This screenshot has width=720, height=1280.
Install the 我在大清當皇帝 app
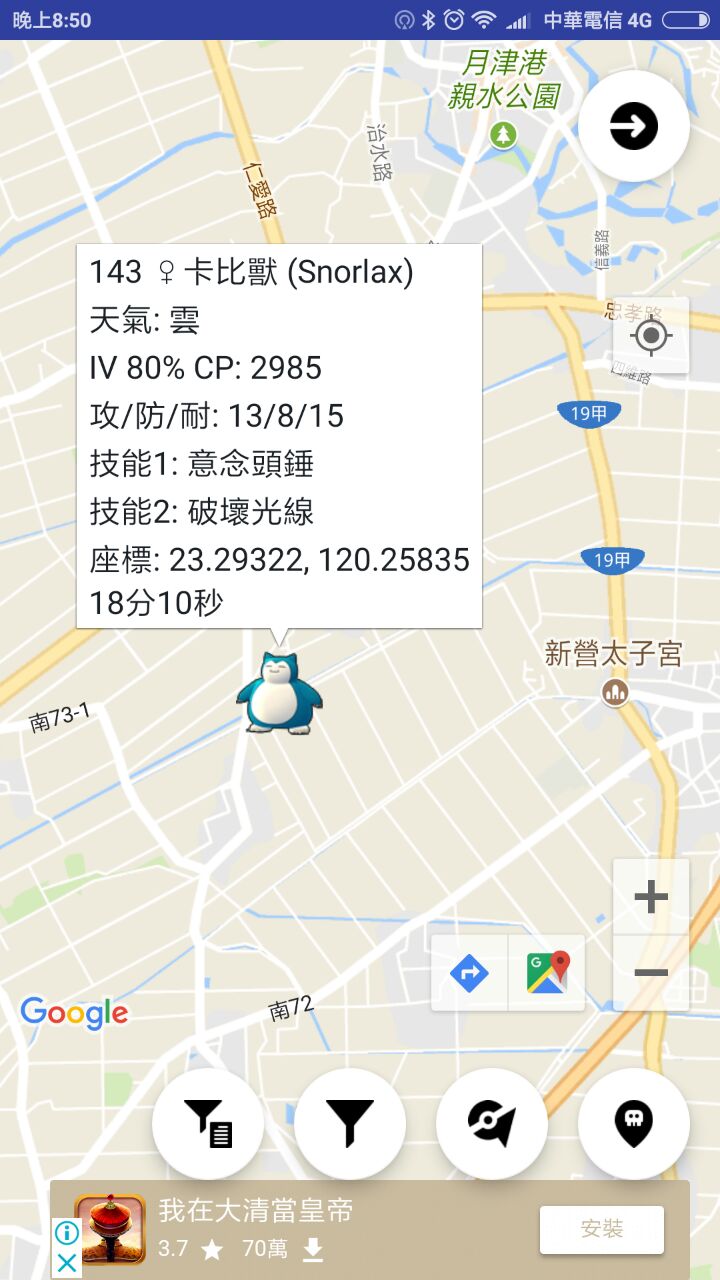click(x=602, y=1229)
